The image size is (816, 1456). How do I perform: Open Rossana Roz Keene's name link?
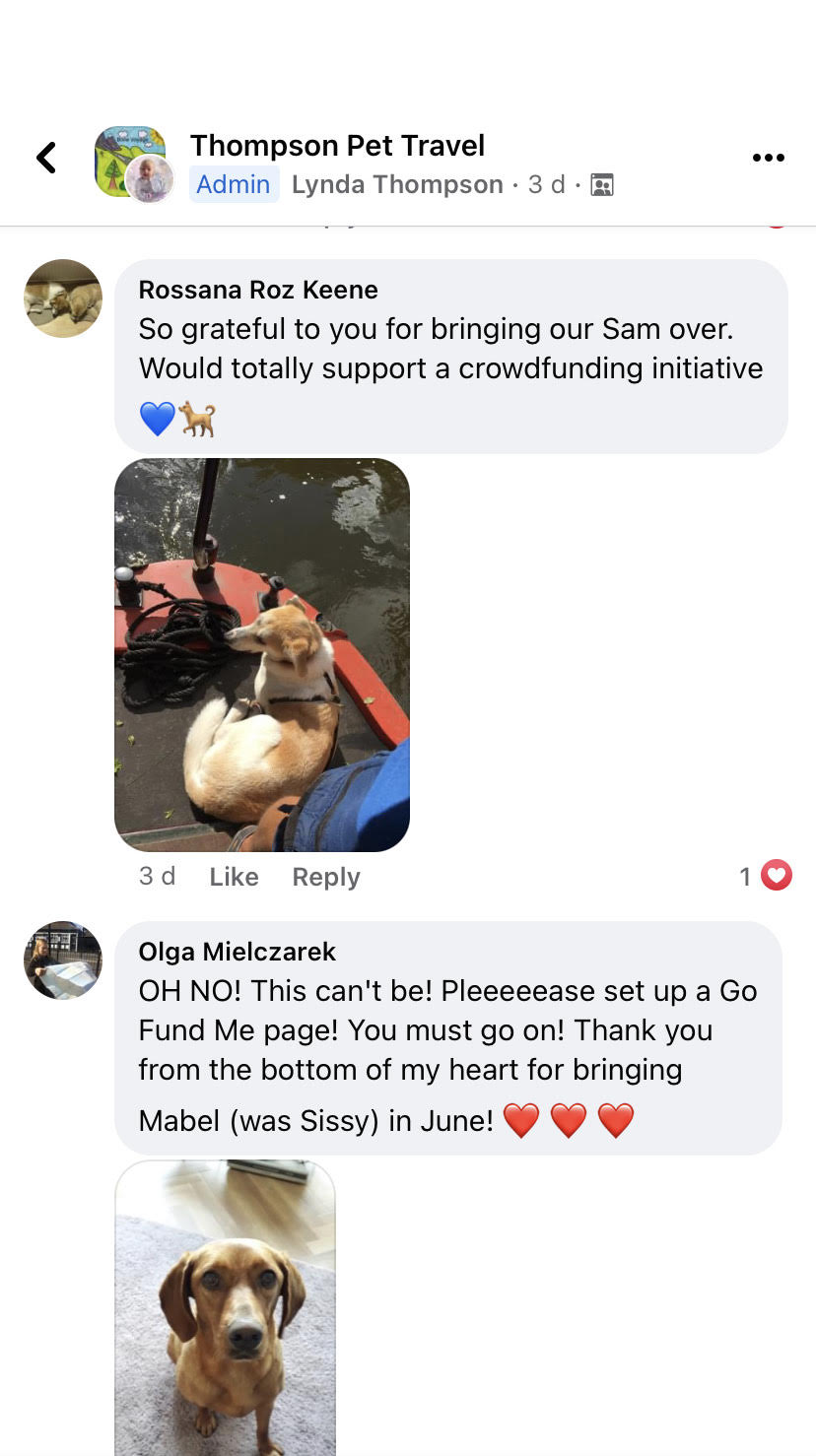(258, 290)
